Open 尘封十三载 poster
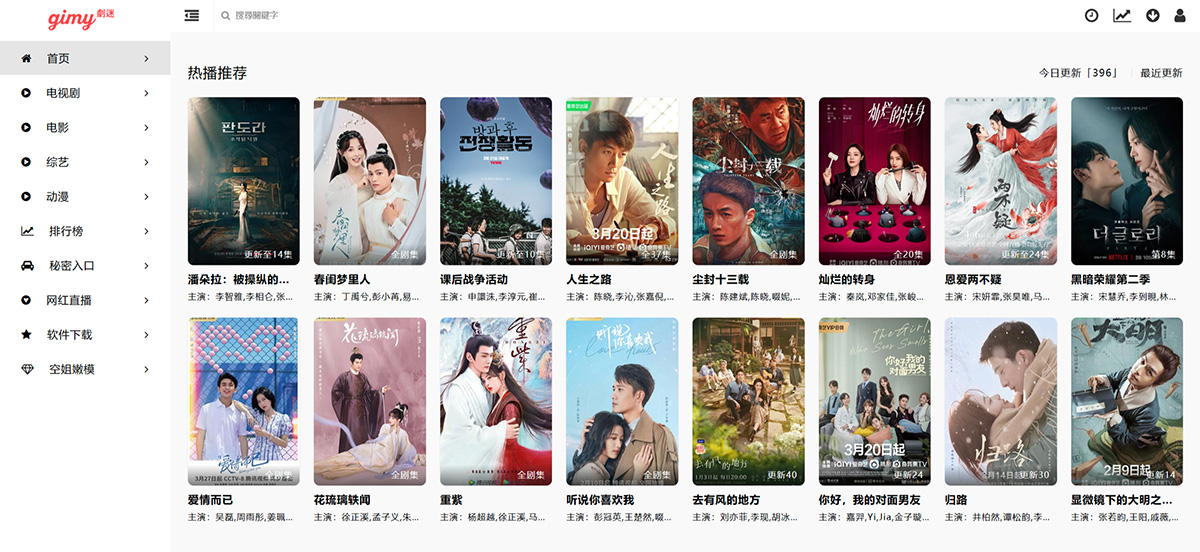 coord(748,180)
